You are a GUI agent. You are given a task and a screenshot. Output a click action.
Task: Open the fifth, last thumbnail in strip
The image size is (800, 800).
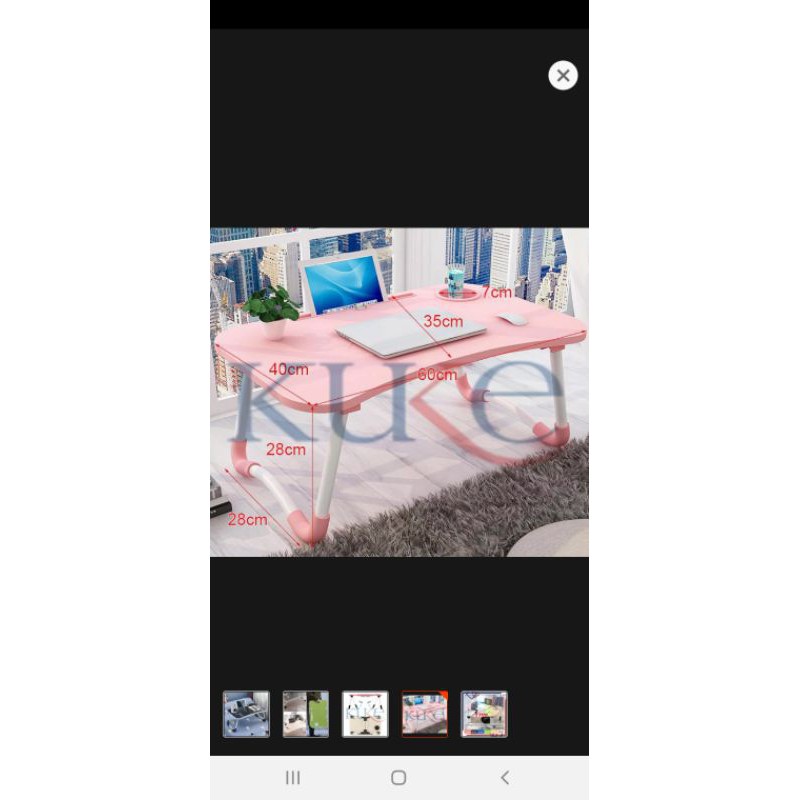click(484, 714)
